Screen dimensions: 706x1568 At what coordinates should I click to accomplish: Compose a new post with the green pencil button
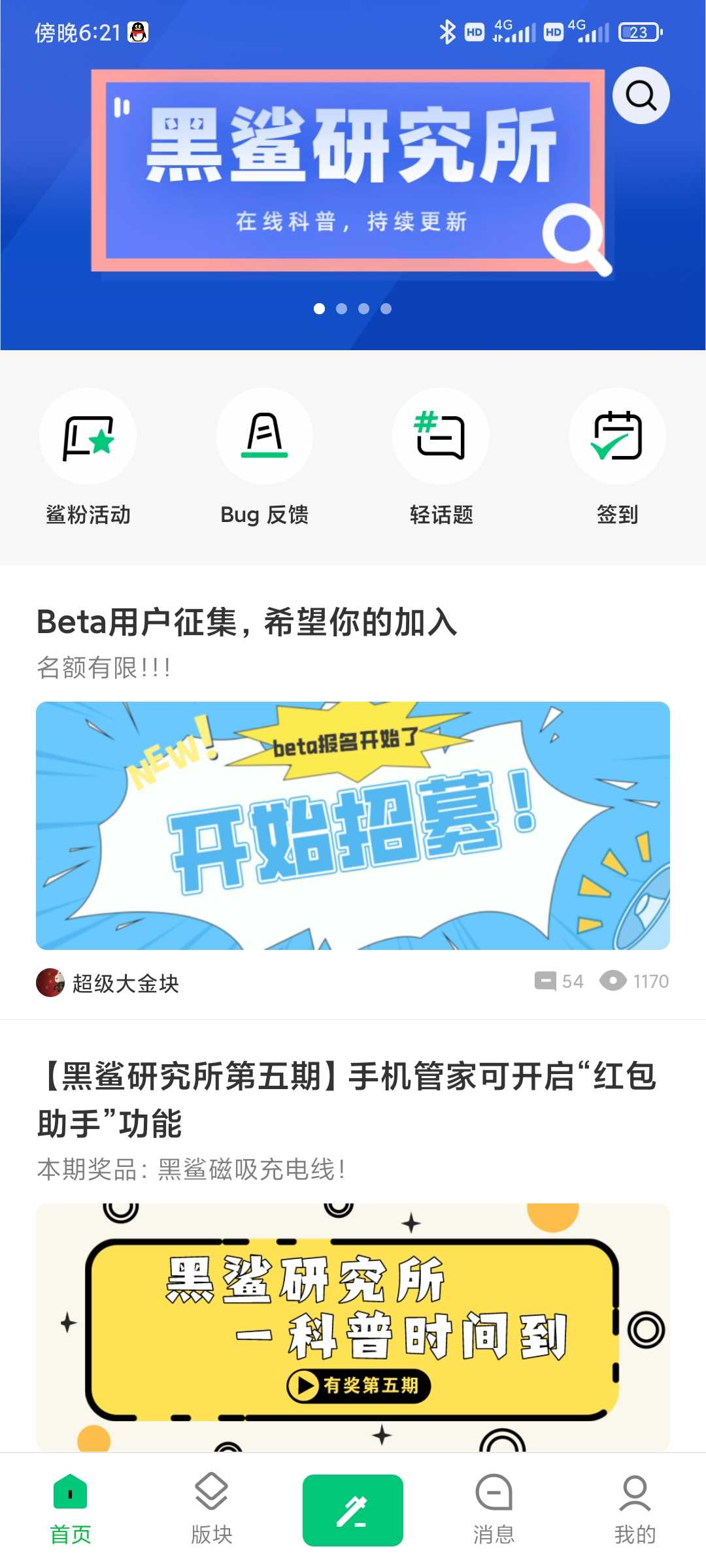353,1511
